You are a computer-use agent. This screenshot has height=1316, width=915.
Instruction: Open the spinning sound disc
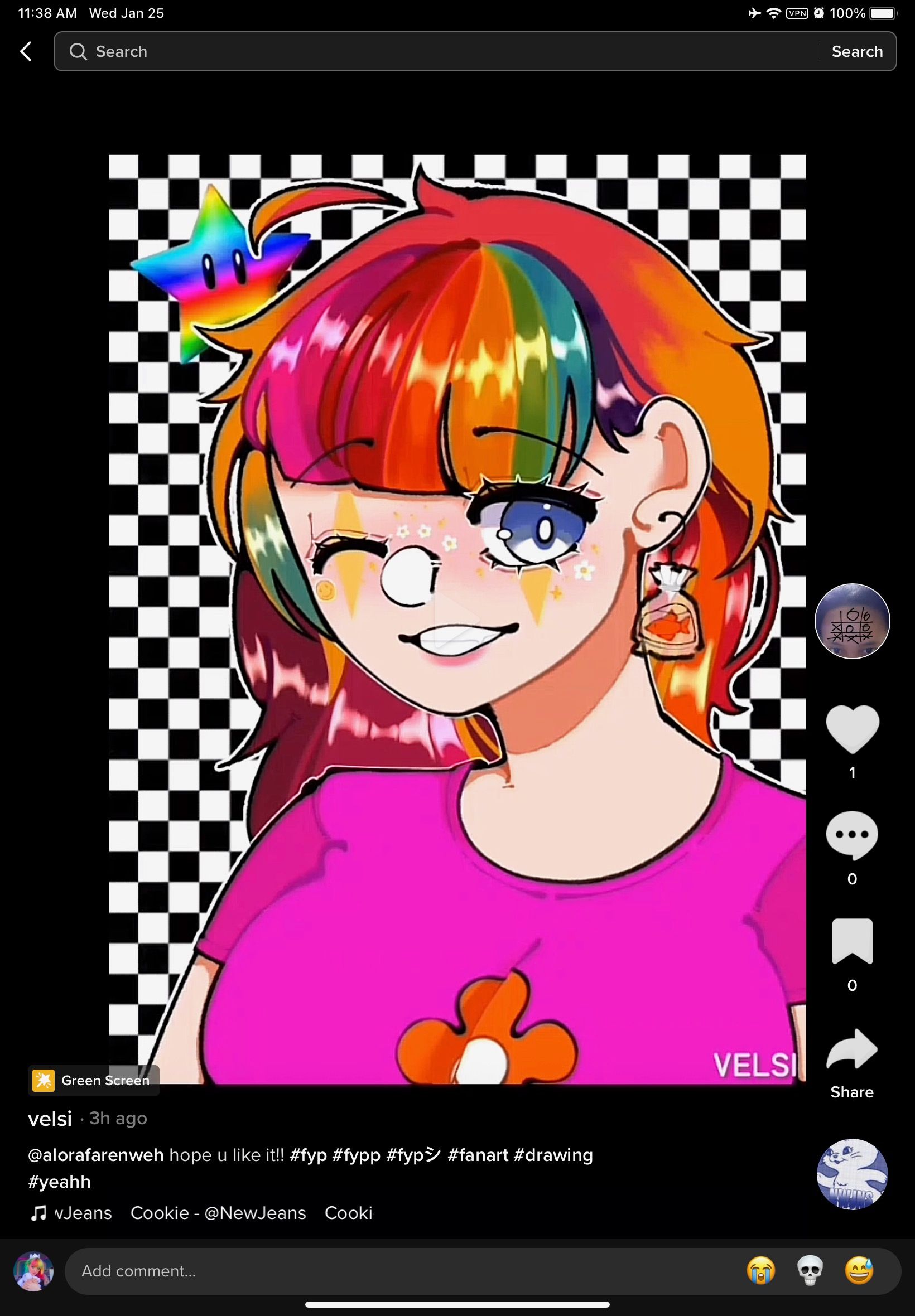coord(852,1174)
